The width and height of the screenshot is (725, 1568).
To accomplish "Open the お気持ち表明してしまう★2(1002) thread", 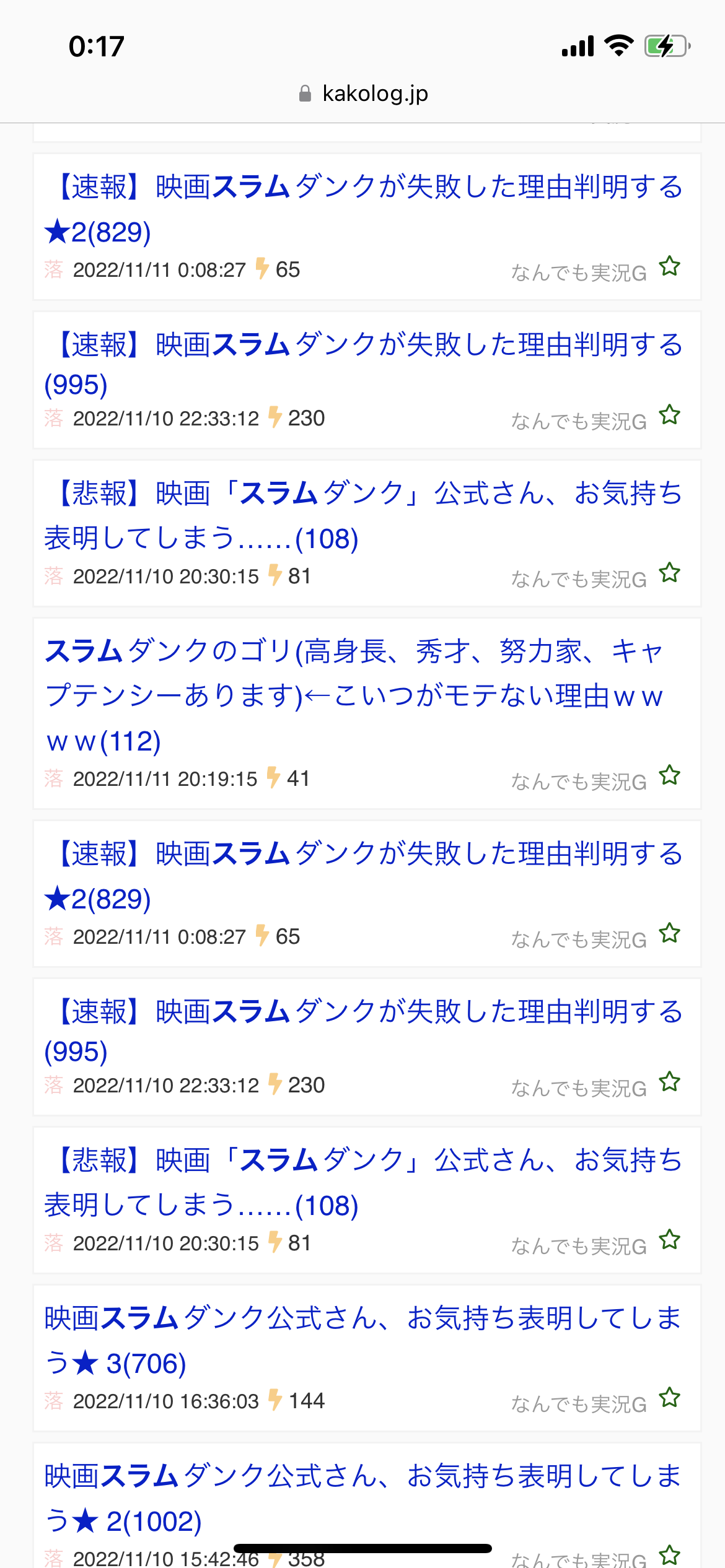I will [362, 1498].
